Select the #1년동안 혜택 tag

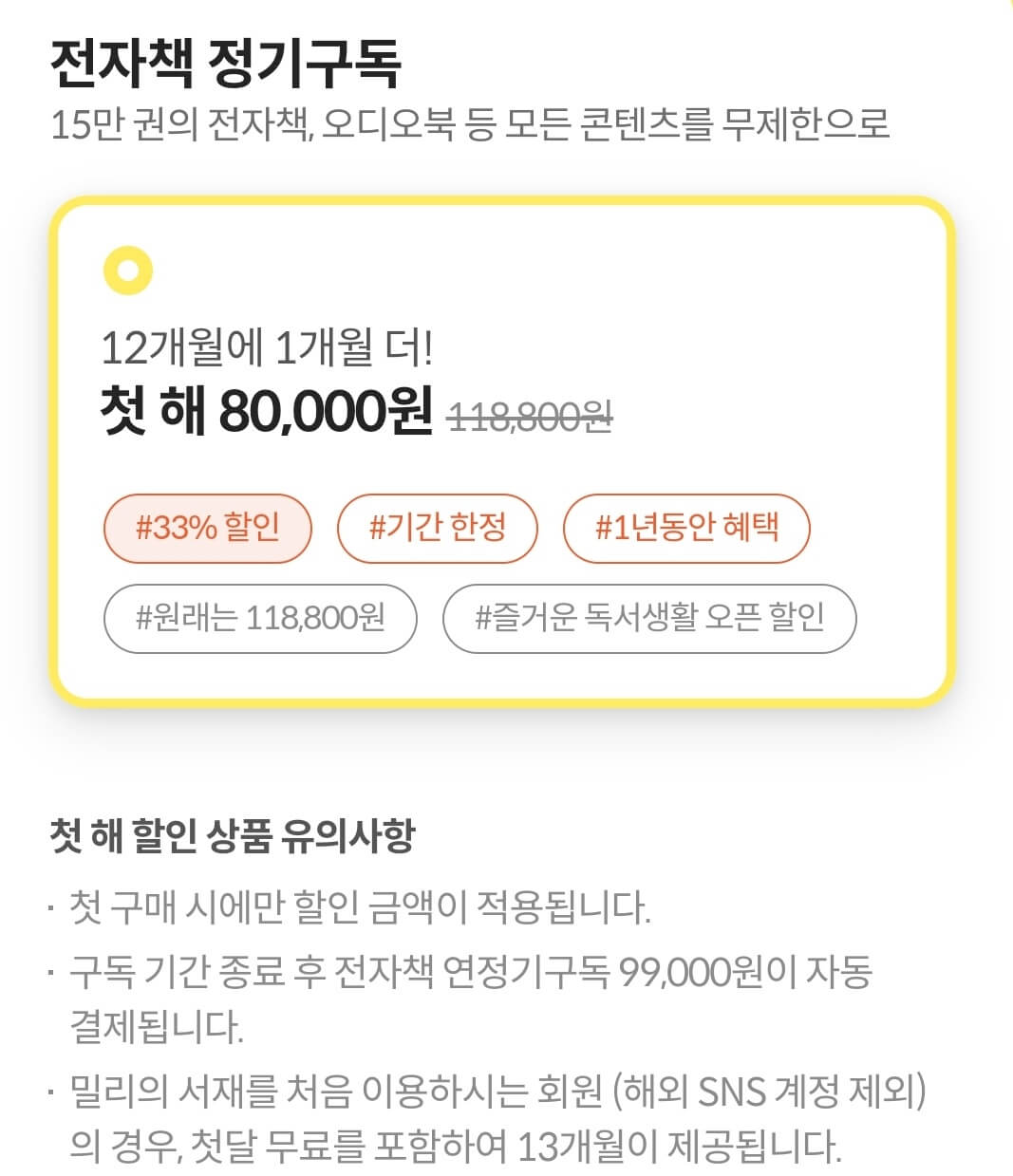click(686, 530)
